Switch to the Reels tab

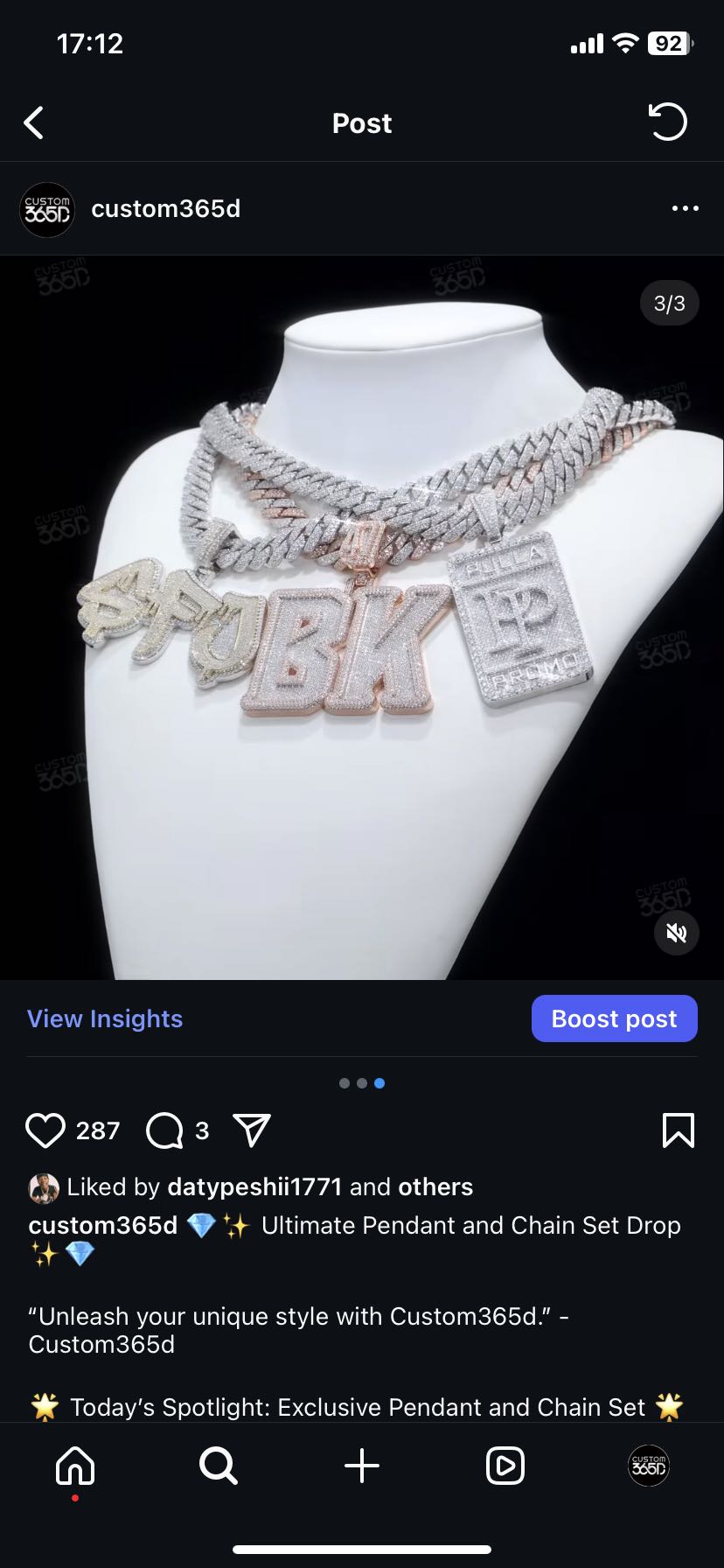(x=505, y=1465)
